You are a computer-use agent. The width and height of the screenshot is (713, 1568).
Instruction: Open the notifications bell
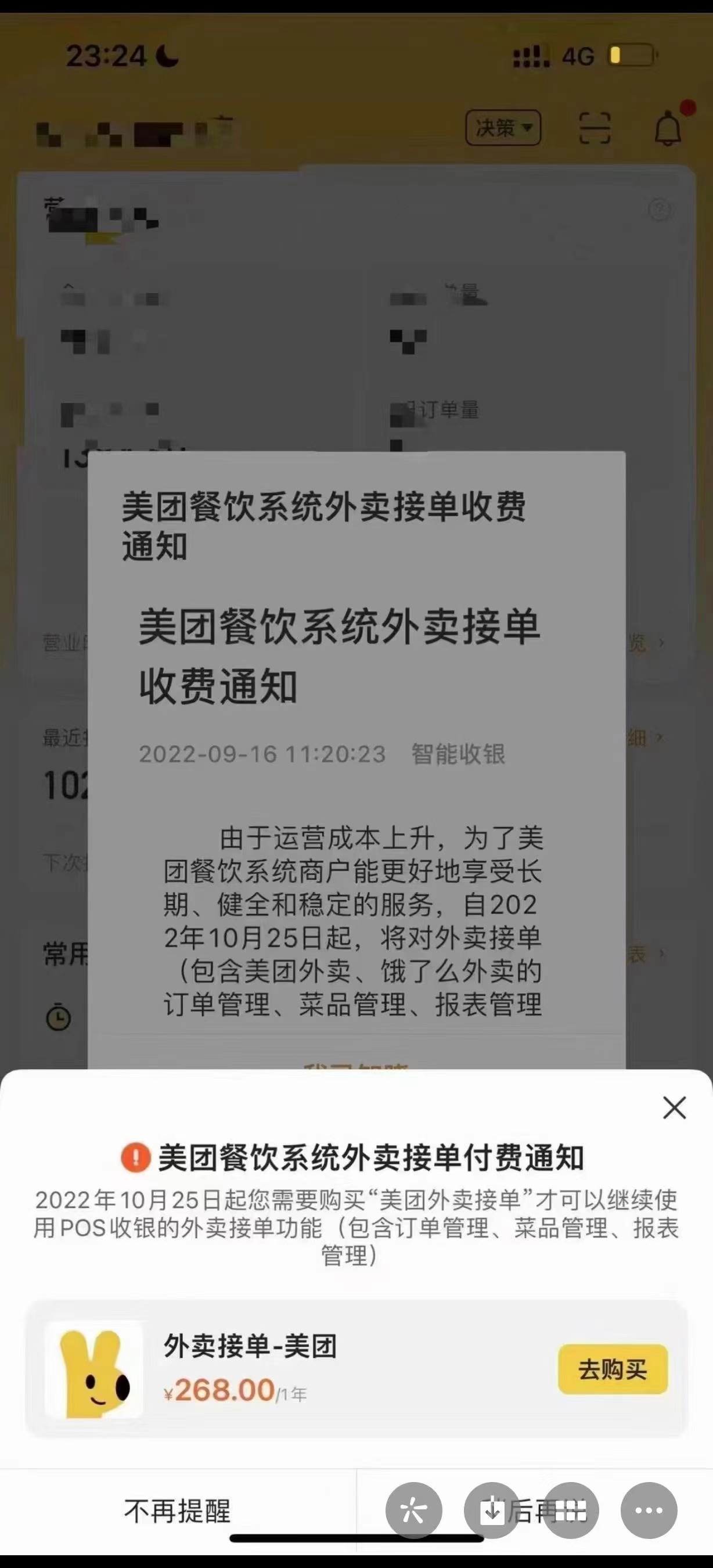(668, 127)
